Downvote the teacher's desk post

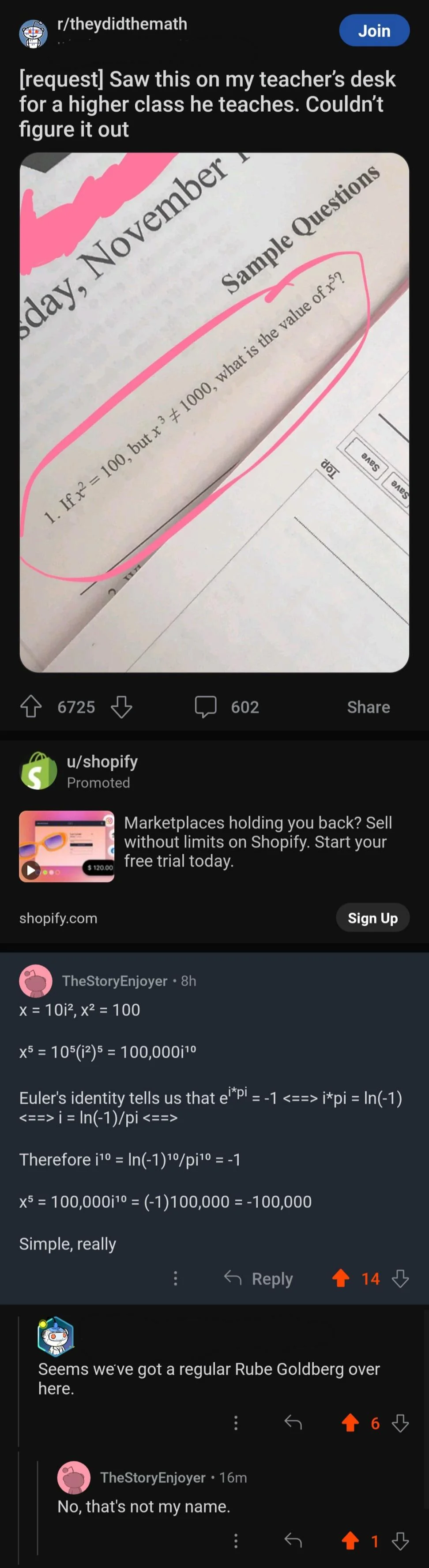click(122, 707)
